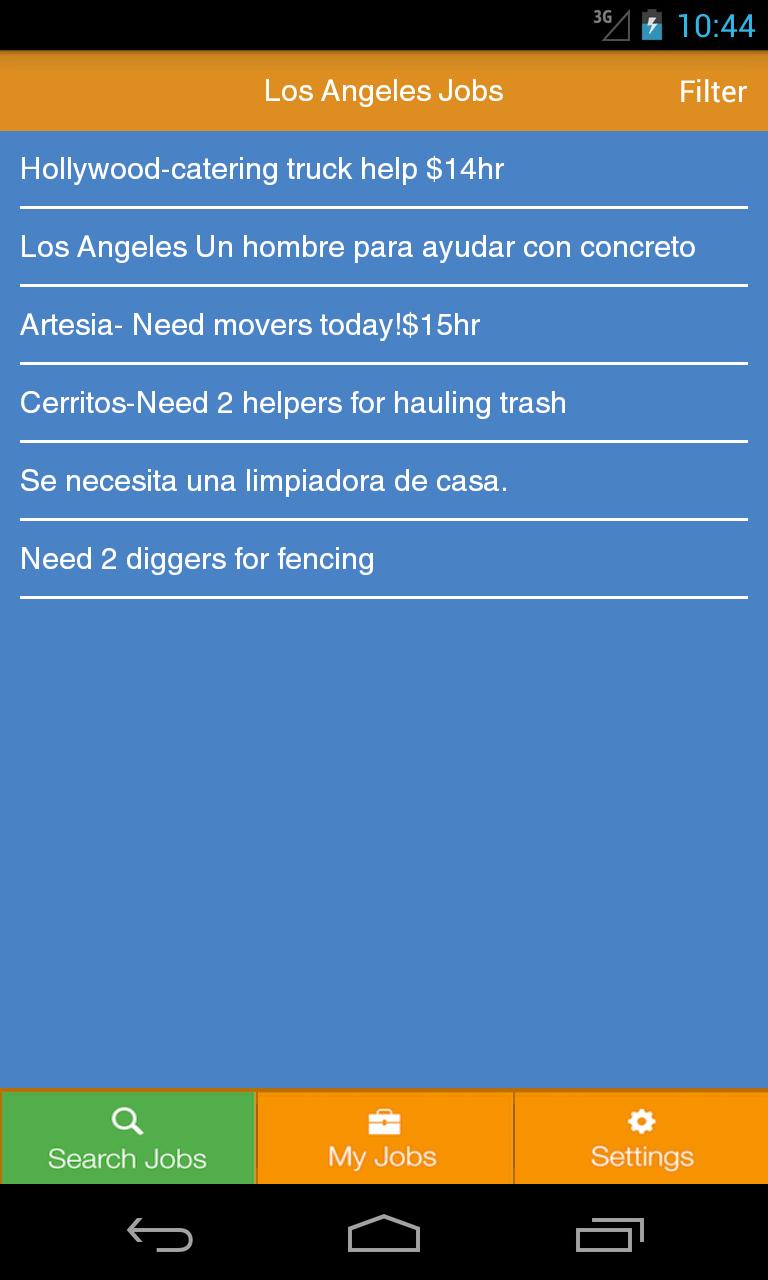
Task: Go to the Android home screen
Action: (x=384, y=1233)
